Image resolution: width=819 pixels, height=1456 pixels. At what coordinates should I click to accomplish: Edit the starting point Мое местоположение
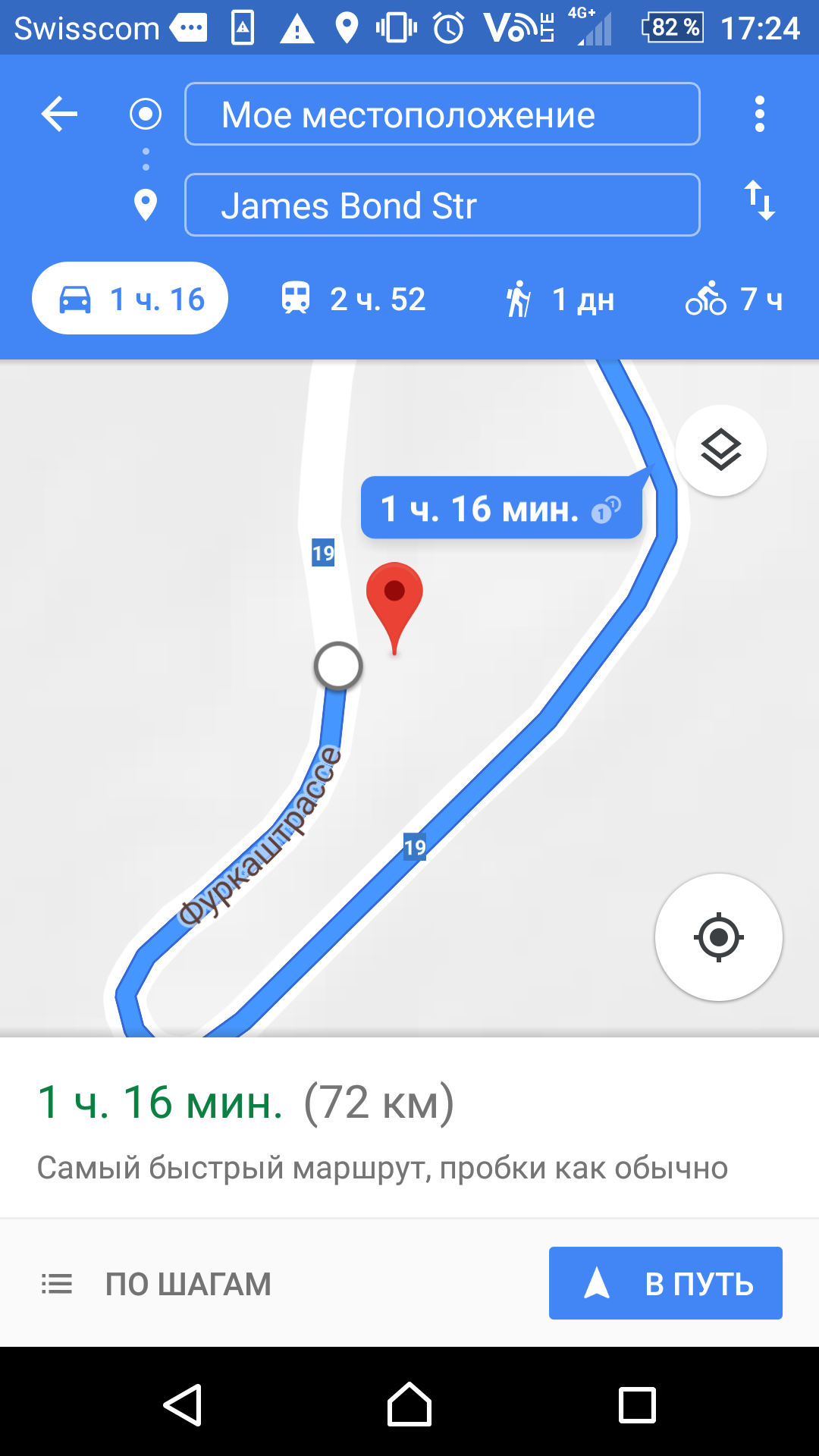(x=442, y=115)
